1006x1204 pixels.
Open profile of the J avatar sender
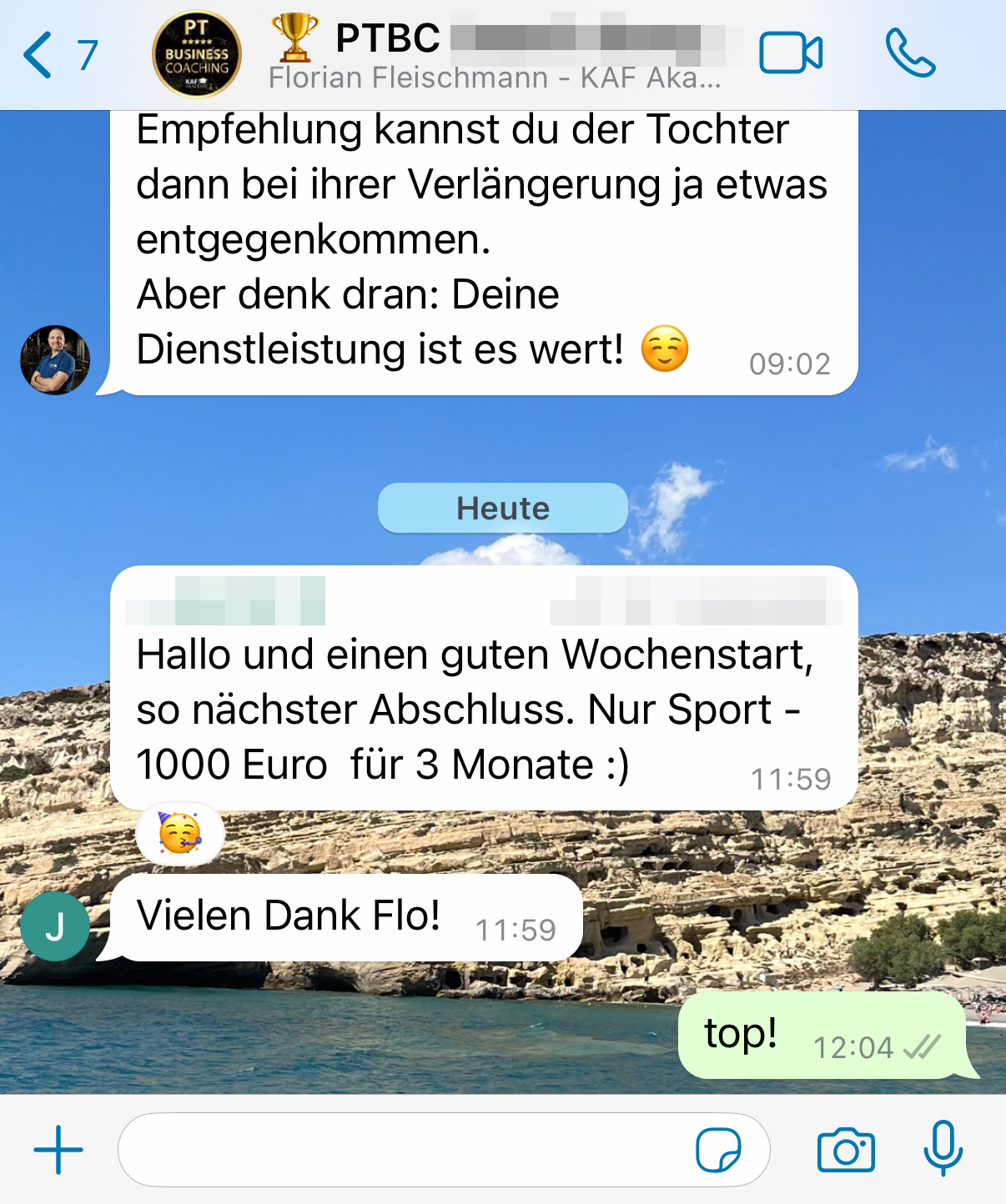[x=55, y=926]
